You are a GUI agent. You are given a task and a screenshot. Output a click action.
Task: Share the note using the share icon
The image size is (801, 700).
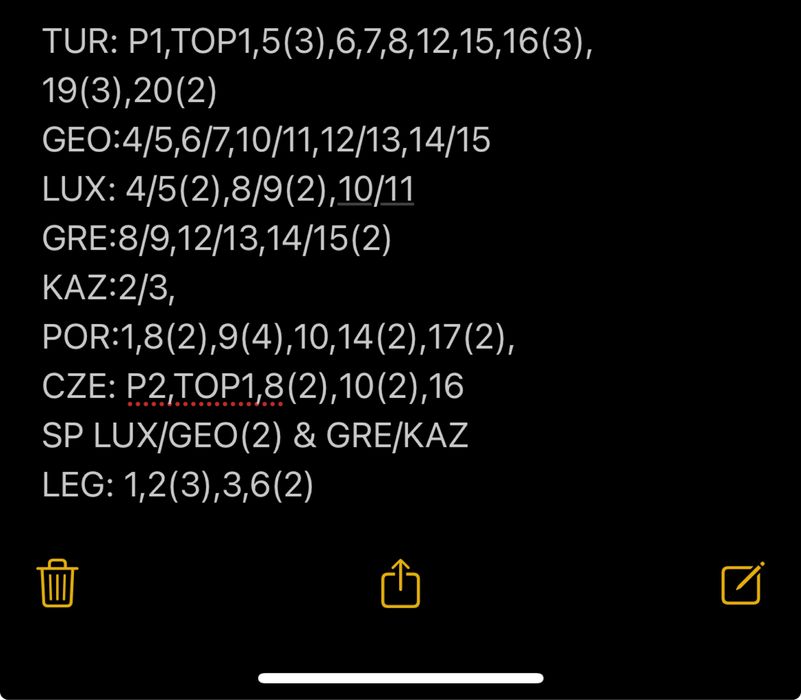click(400, 582)
